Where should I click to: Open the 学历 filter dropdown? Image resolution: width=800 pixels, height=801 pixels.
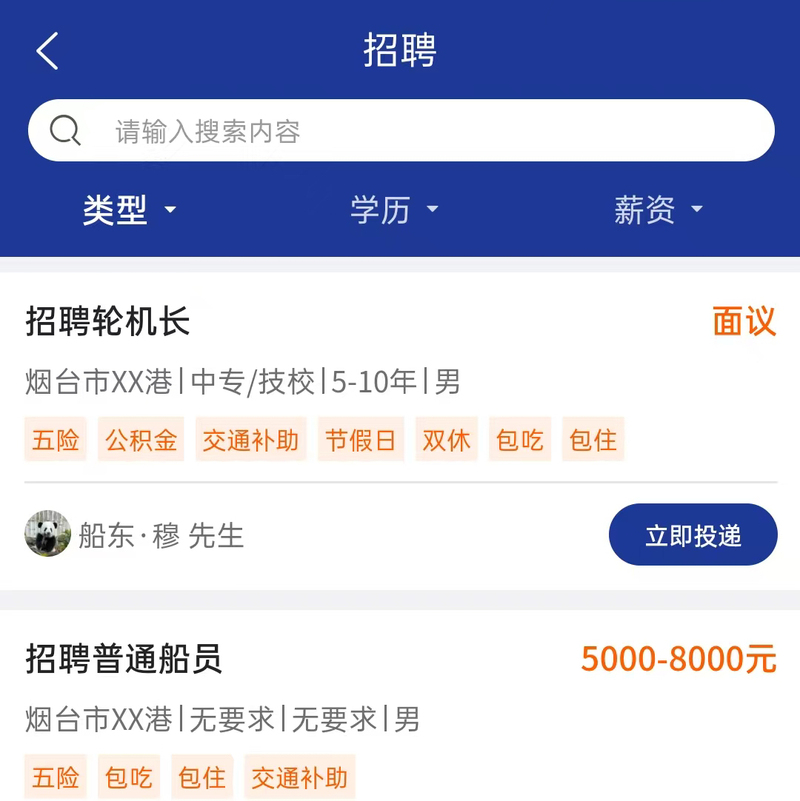click(394, 210)
